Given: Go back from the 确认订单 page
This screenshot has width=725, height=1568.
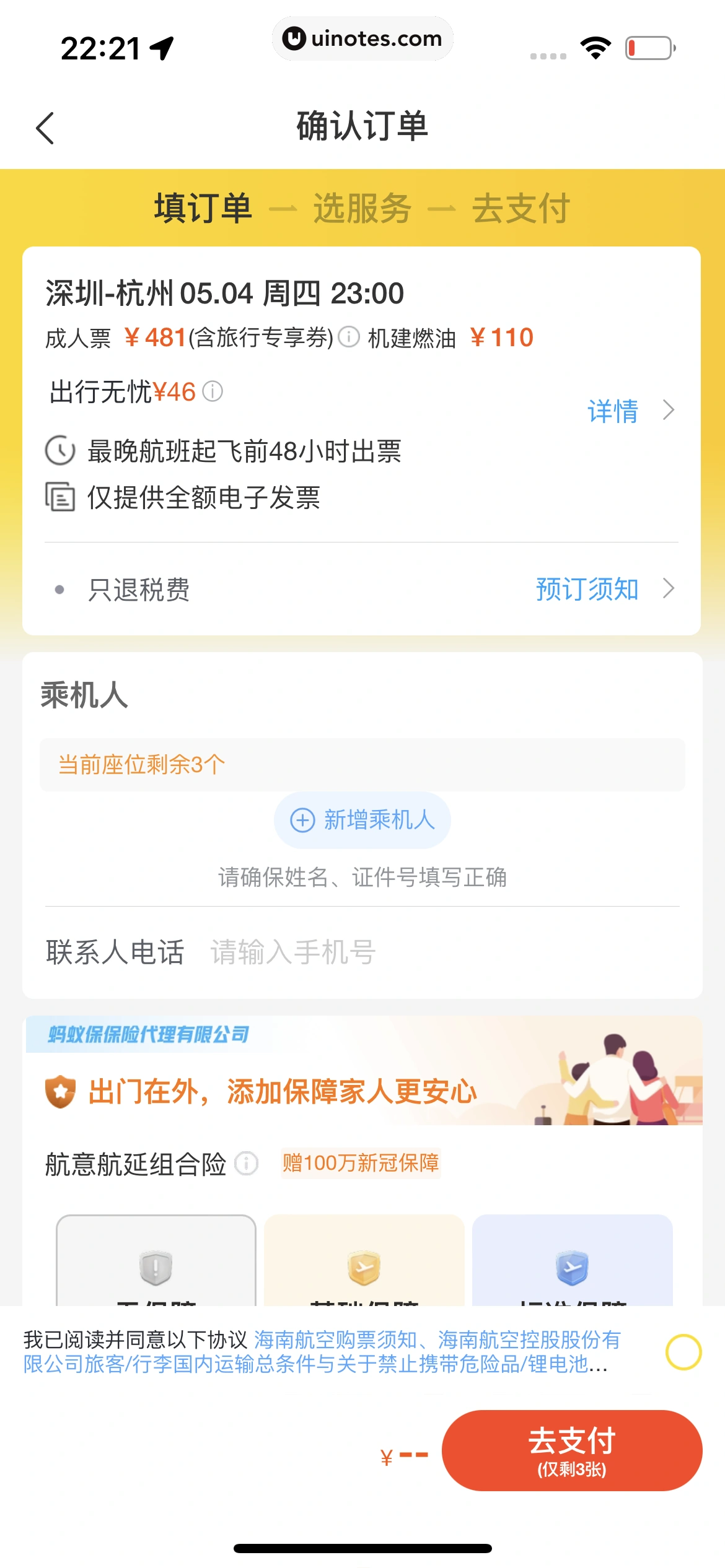Looking at the screenshot, I should tap(45, 128).
